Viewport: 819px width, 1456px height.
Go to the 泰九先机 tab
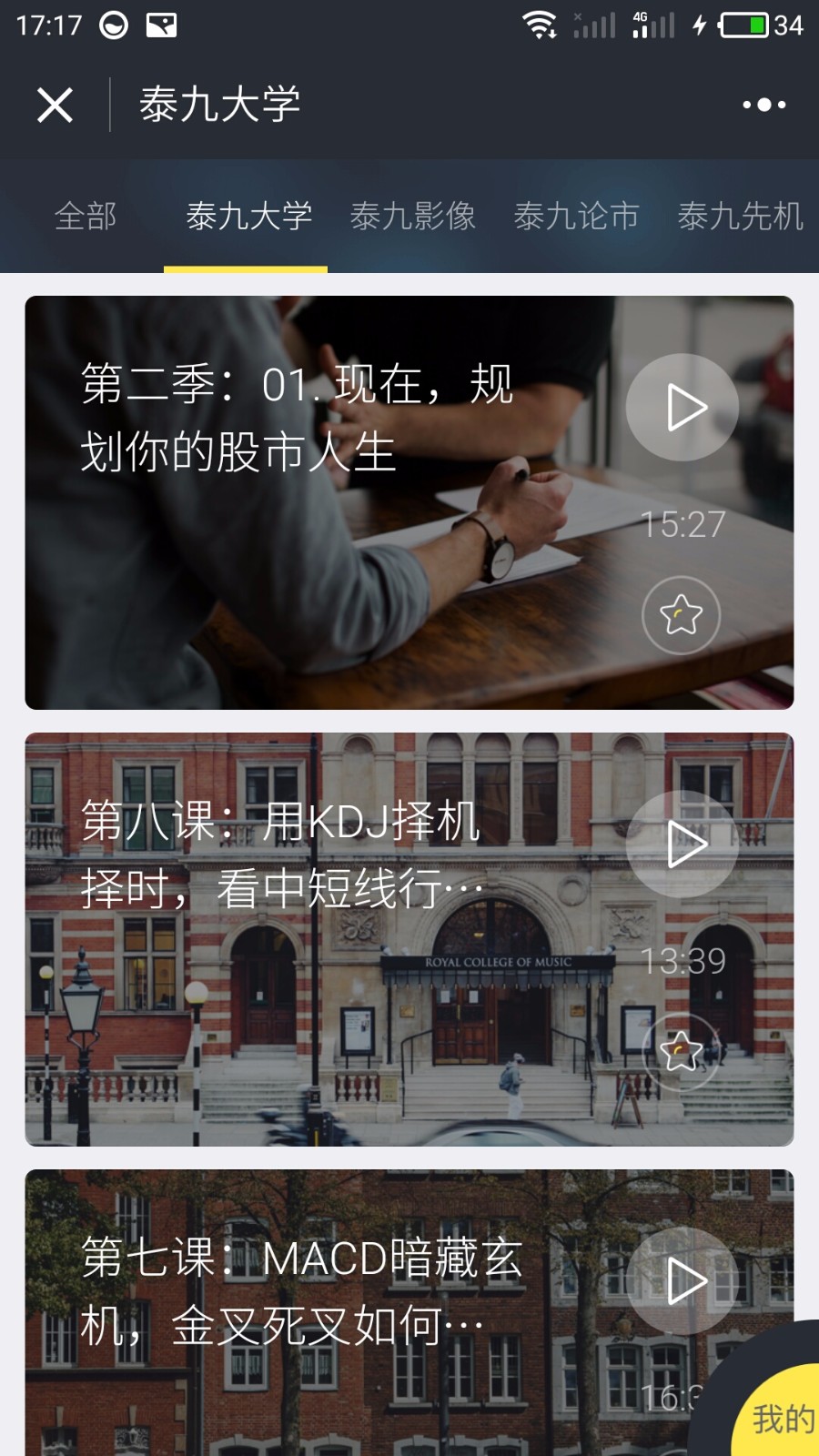(740, 217)
